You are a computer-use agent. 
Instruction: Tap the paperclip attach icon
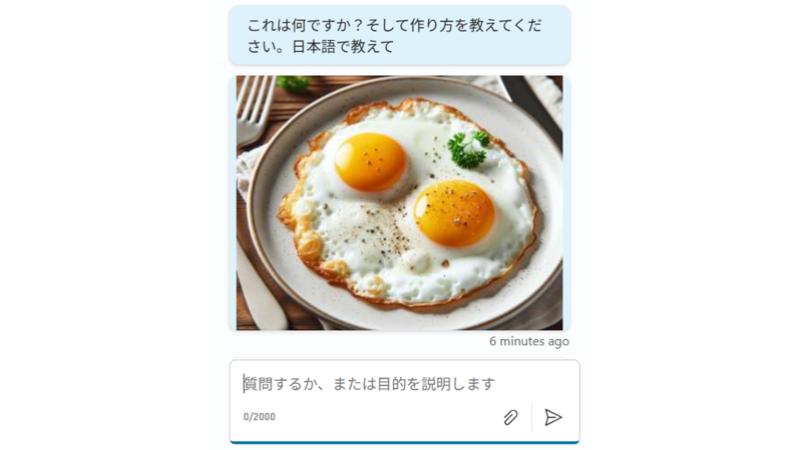point(510,417)
